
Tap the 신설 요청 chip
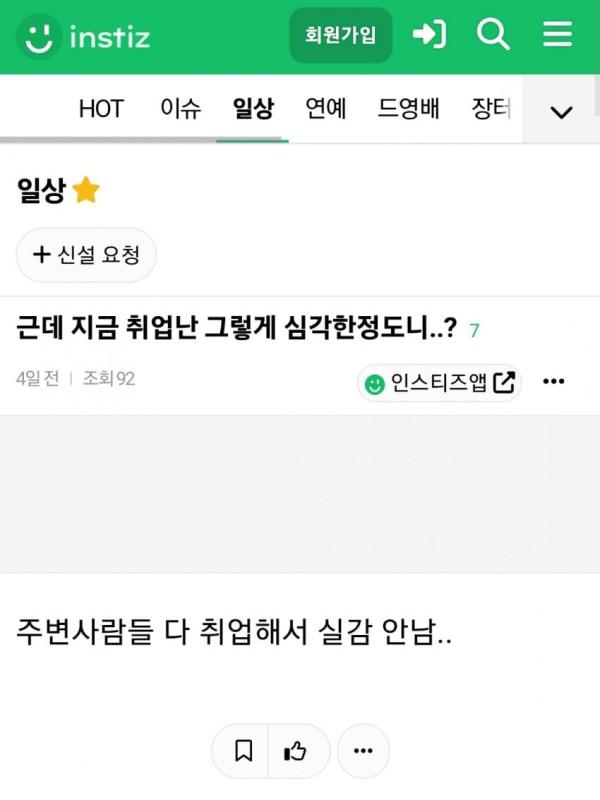click(x=86, y=255)
